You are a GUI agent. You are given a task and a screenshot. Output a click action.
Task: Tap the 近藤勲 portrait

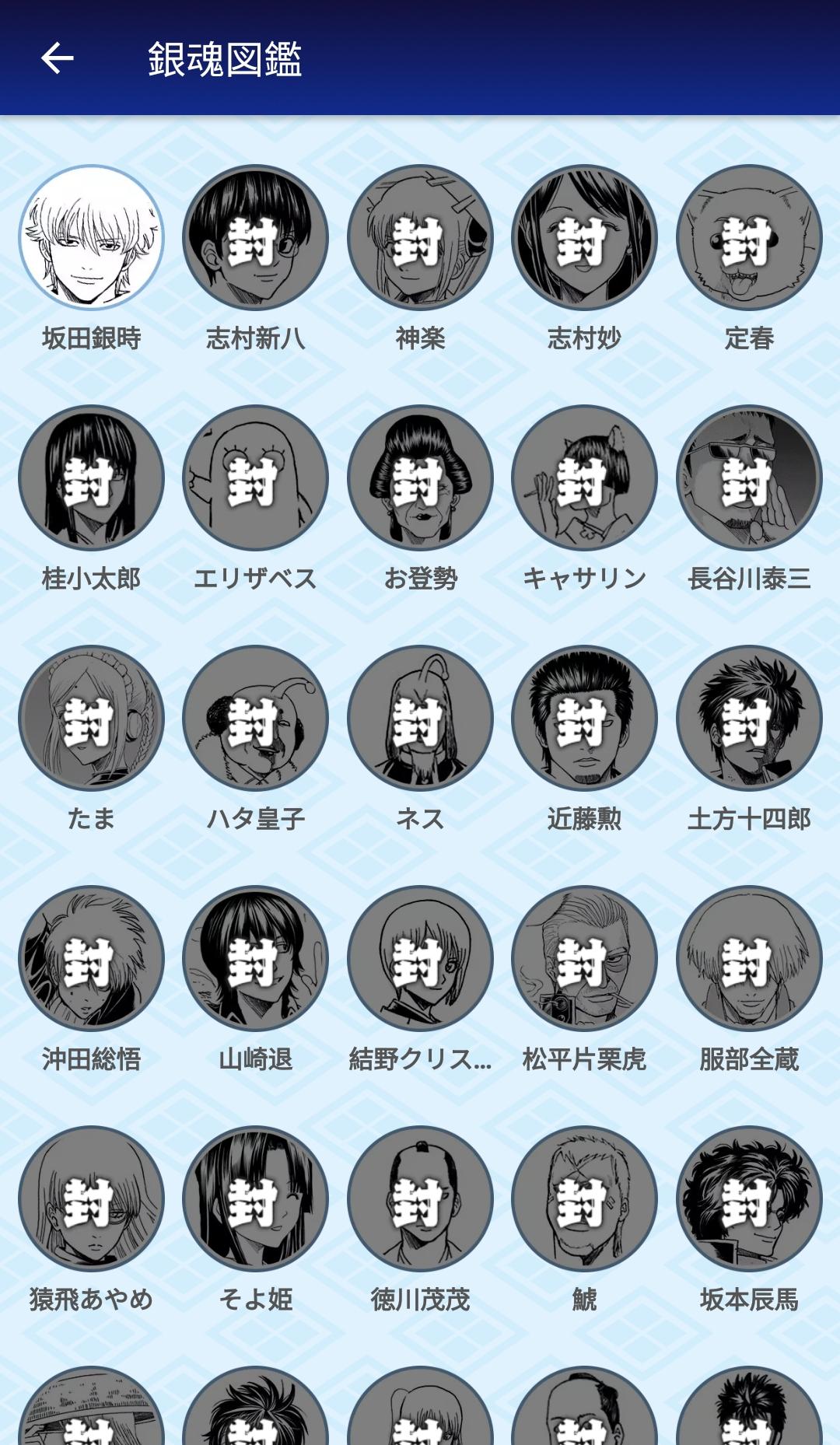584,719
